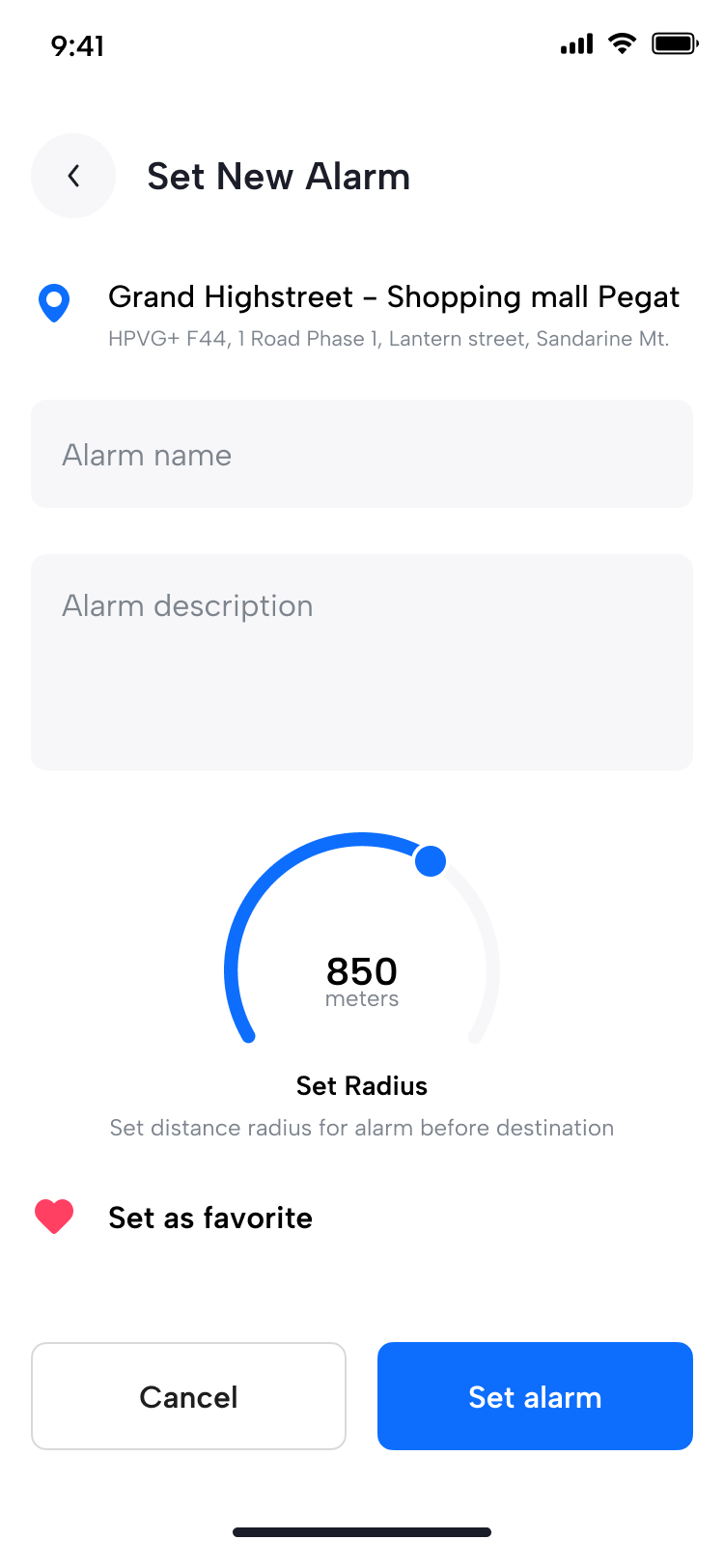
Task: Open the Set New Alarm header
Action: pyautogui.click(x=278, y=176)
